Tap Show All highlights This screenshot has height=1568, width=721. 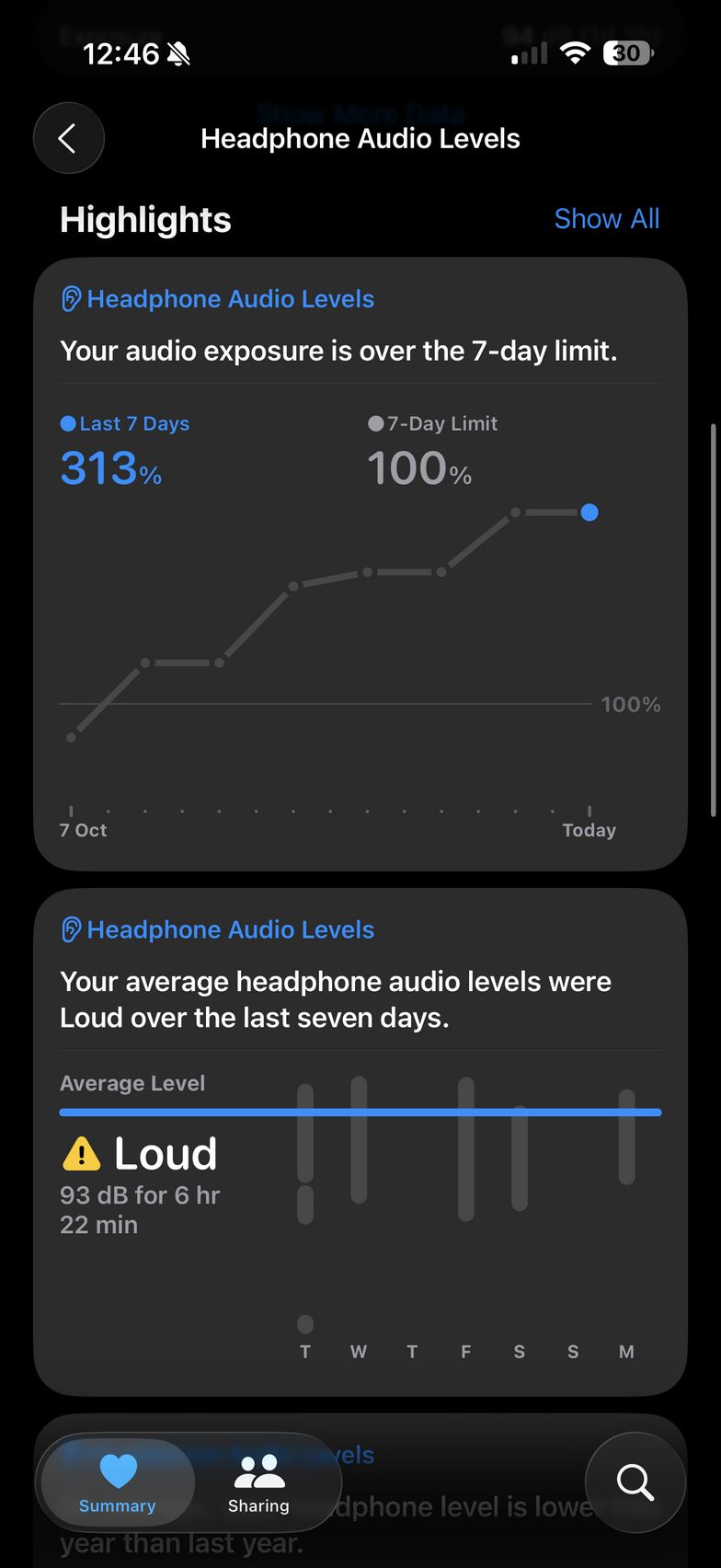pyautogui.click(x=606, y=219)
